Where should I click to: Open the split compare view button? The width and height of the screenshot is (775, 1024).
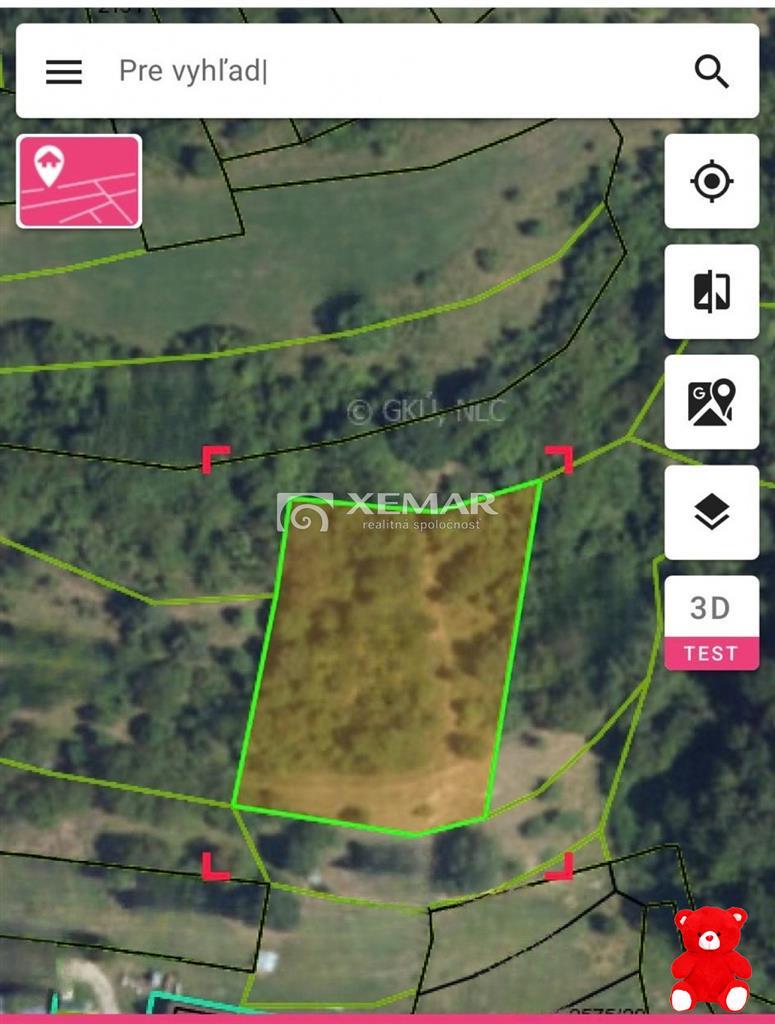click(x=711, y=292)
